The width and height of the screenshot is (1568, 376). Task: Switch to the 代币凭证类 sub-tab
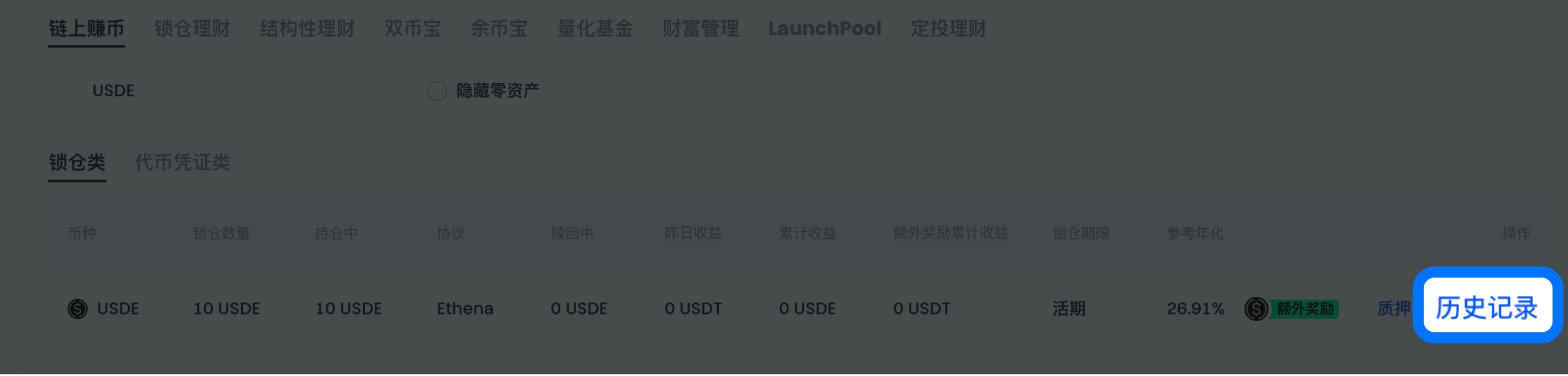pyautogui.click(x=182, y=163)
